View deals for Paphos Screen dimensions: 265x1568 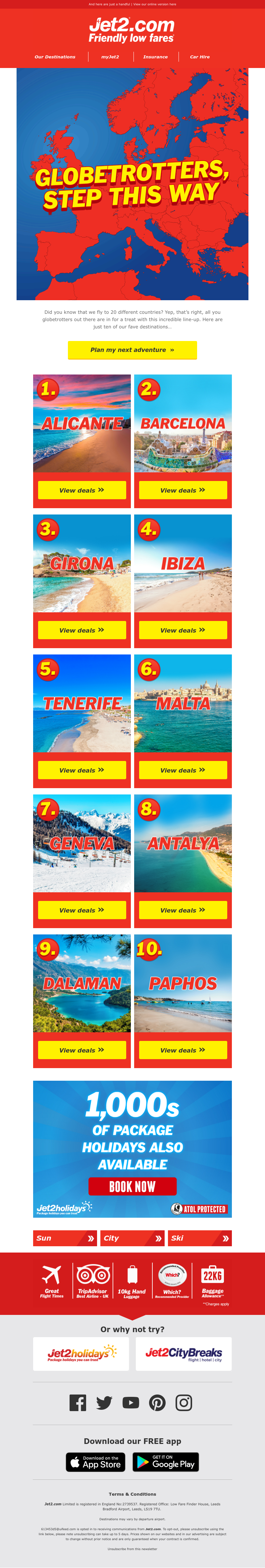pyautogui.click(x=183, y=1050)
